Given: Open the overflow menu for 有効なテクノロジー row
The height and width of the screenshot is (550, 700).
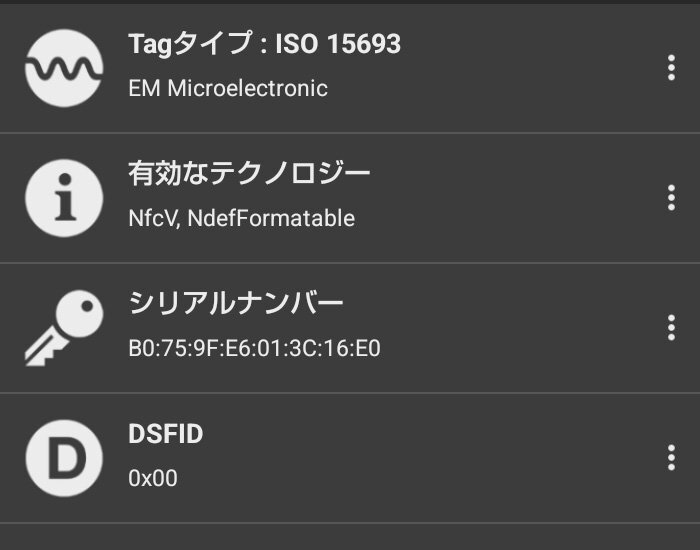Looking at the screenshot, I should [x=671, y=198].
